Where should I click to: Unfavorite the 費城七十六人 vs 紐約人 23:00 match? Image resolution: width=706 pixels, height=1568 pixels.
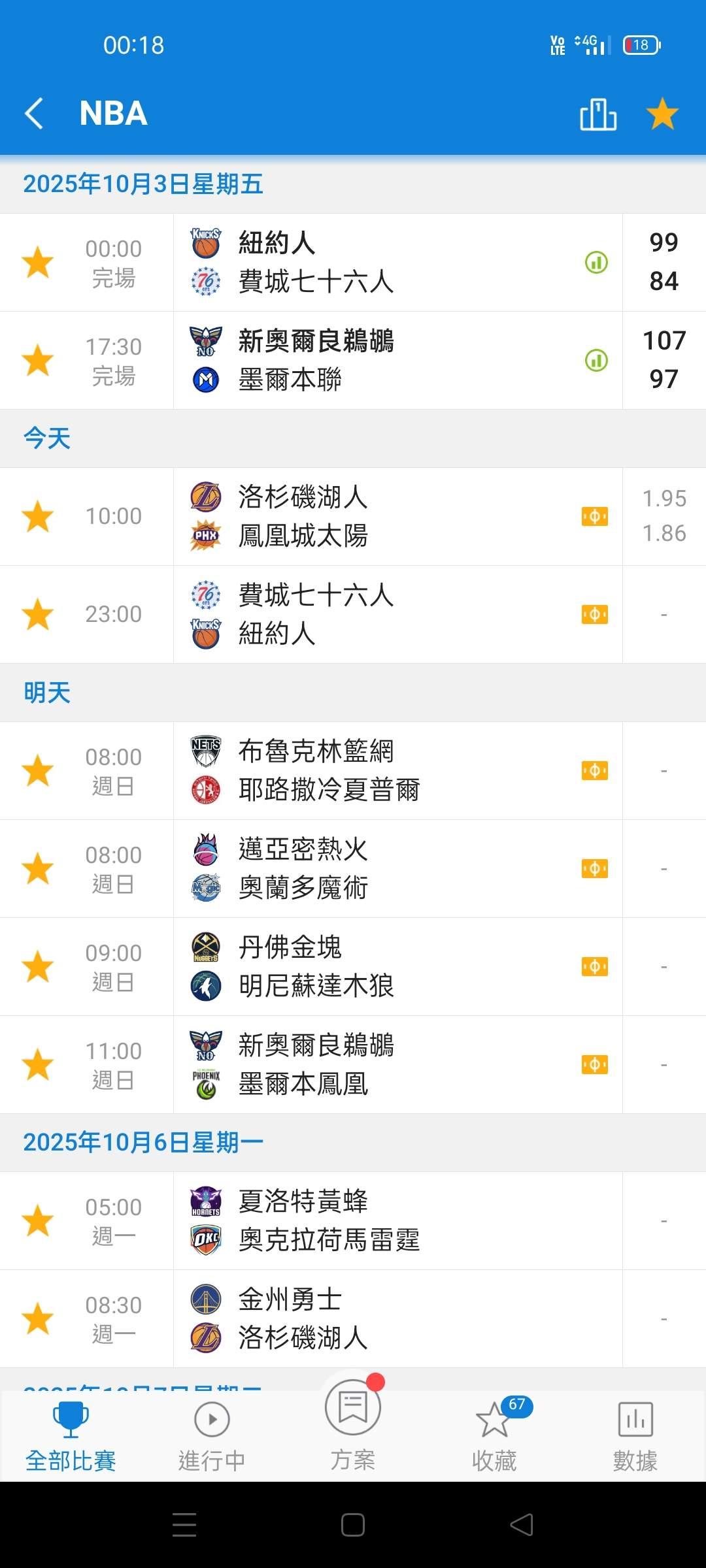pyautogui.click(x=38, y=614)
